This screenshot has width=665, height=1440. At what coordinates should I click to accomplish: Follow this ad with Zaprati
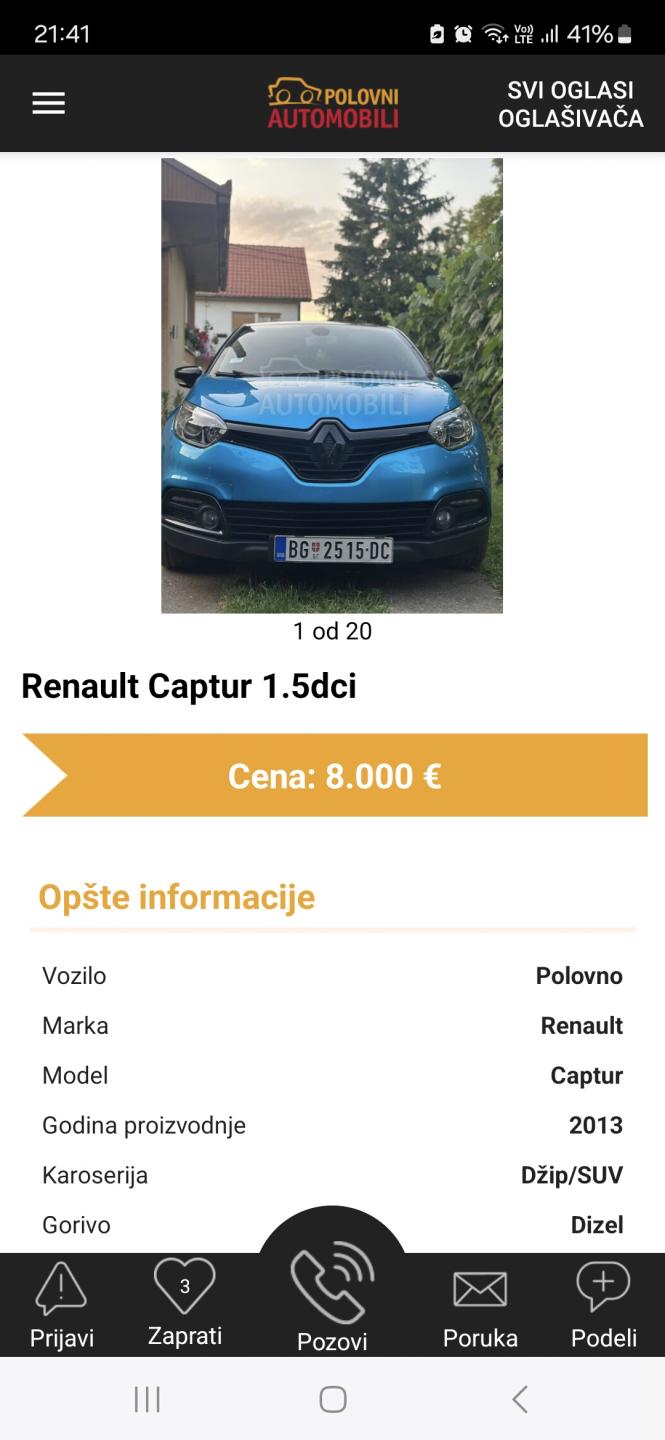pyautogui.click(x=185, y=1304)
